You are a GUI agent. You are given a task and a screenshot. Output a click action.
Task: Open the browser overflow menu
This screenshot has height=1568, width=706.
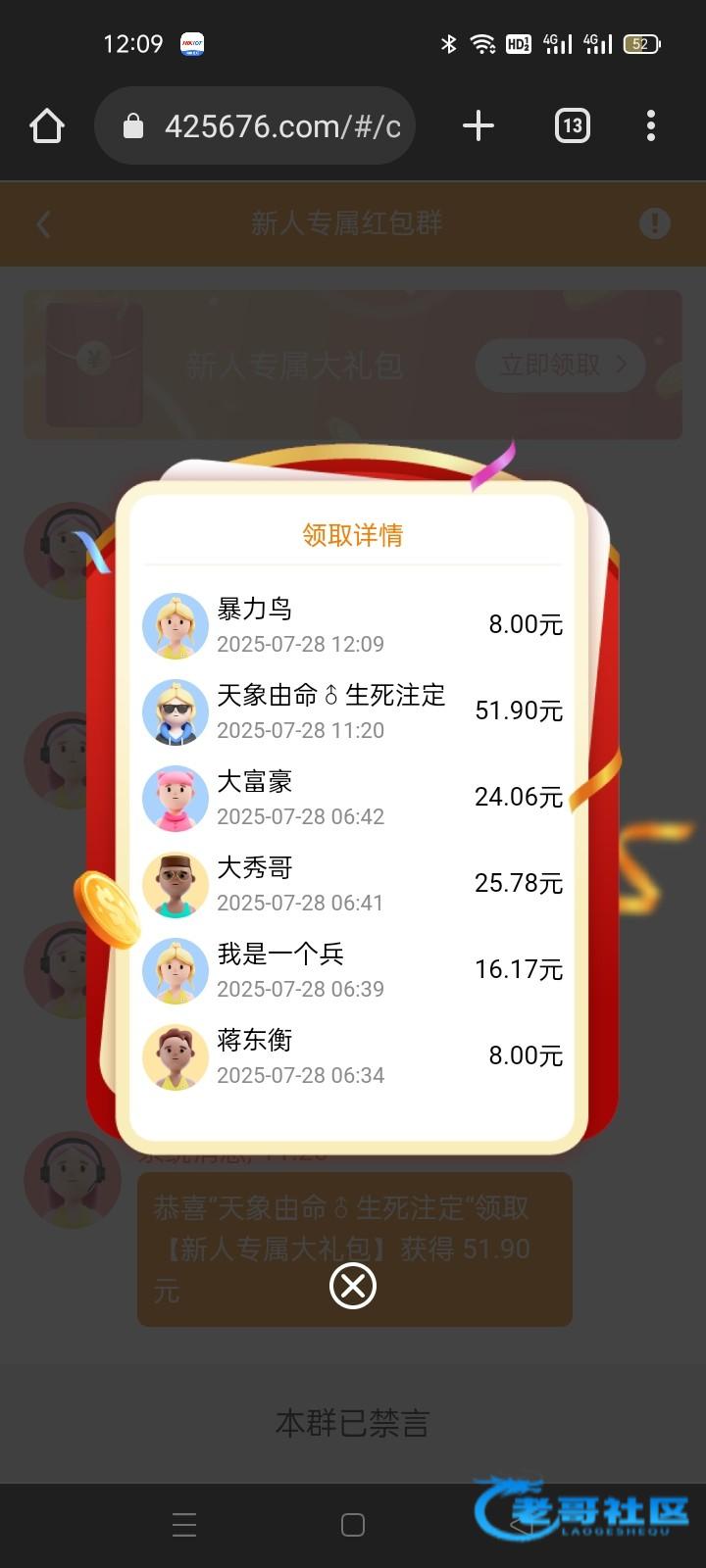coord(651,126)
